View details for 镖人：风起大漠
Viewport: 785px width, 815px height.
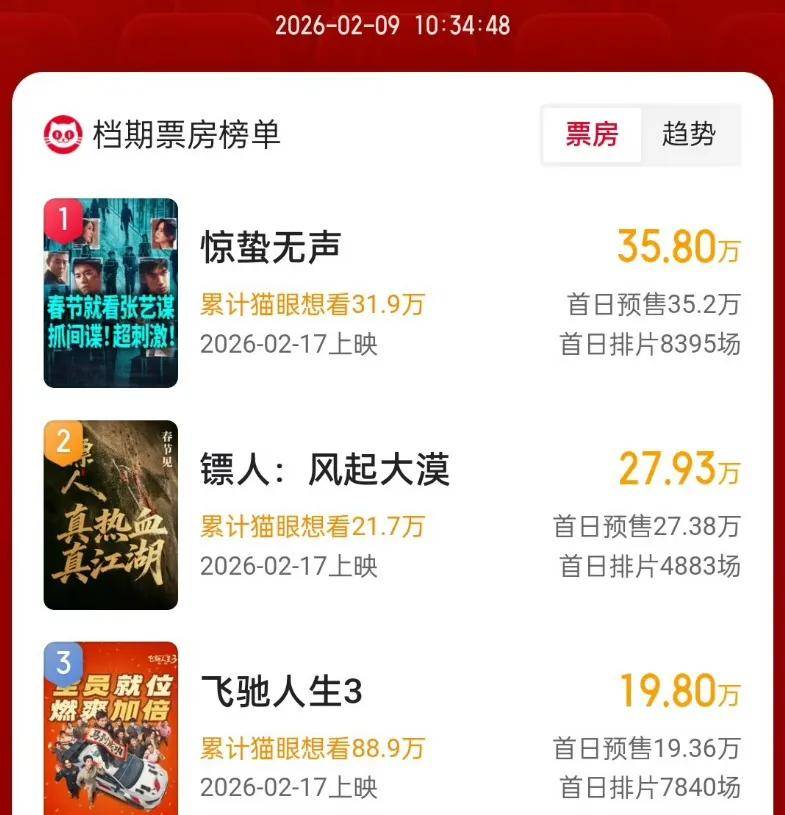point(325,469)
